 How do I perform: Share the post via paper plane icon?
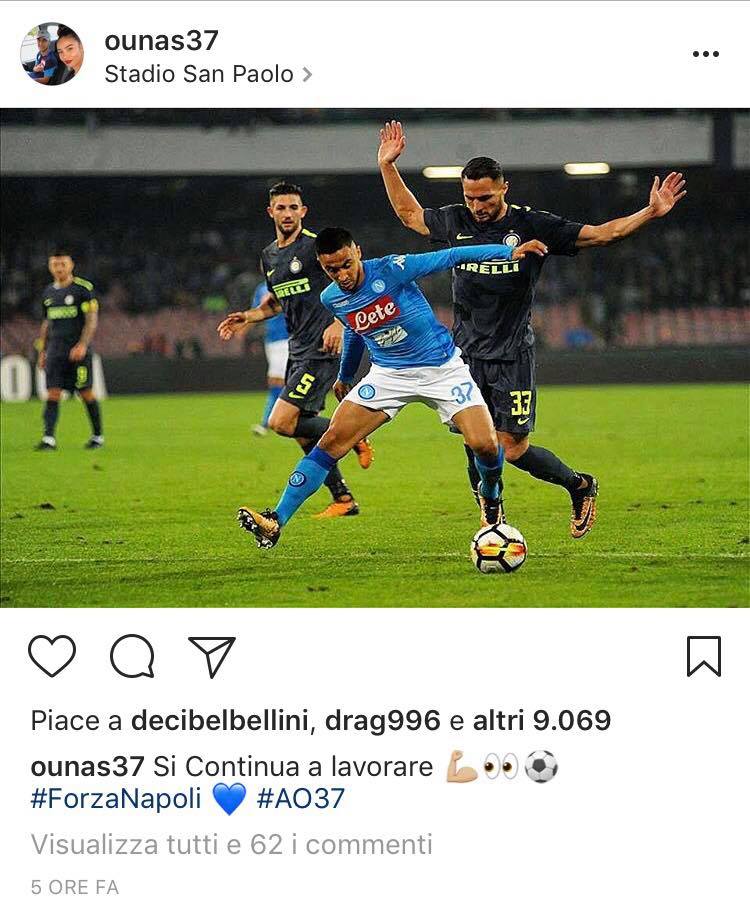[x=211, y=657]
